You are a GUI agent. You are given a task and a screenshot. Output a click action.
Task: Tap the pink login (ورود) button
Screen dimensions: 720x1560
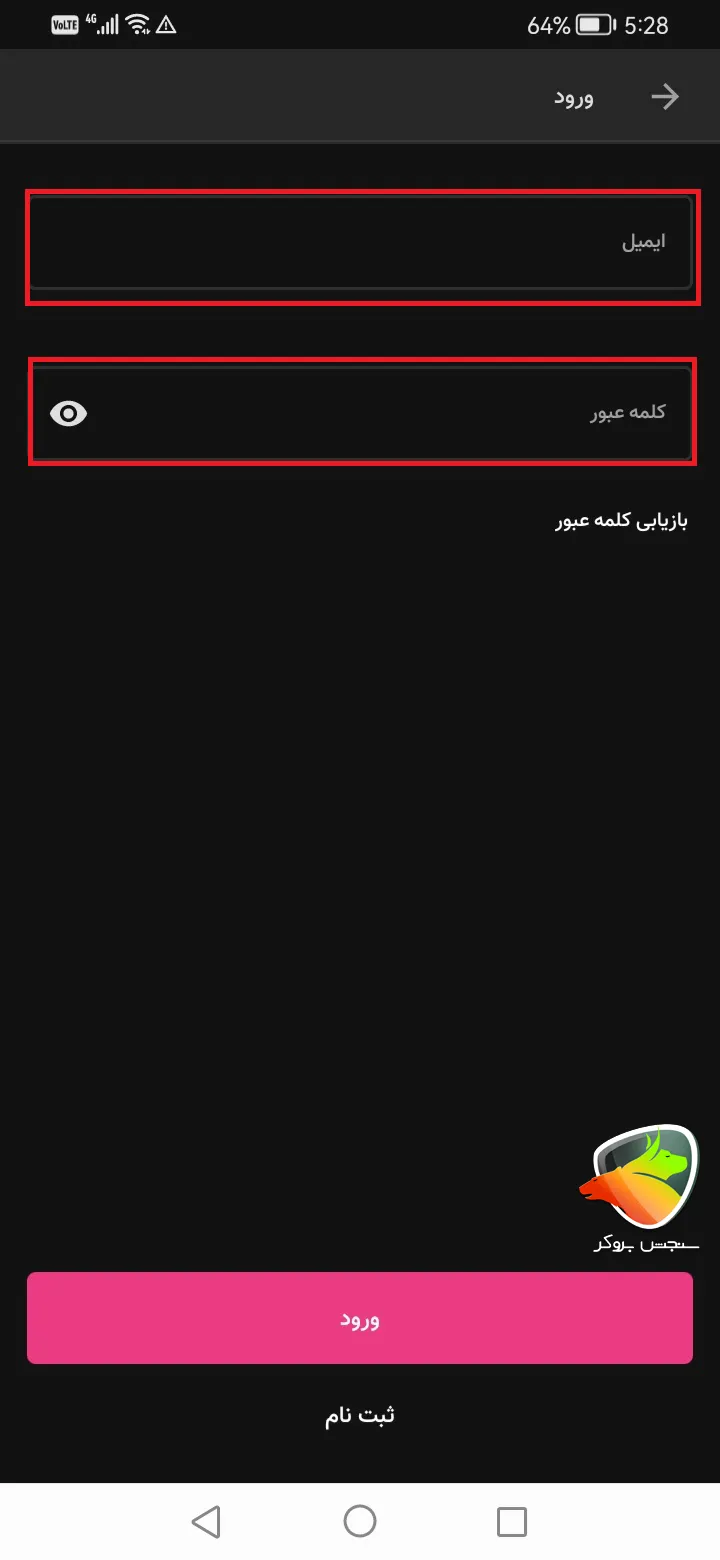click(x=360, y=1318)
